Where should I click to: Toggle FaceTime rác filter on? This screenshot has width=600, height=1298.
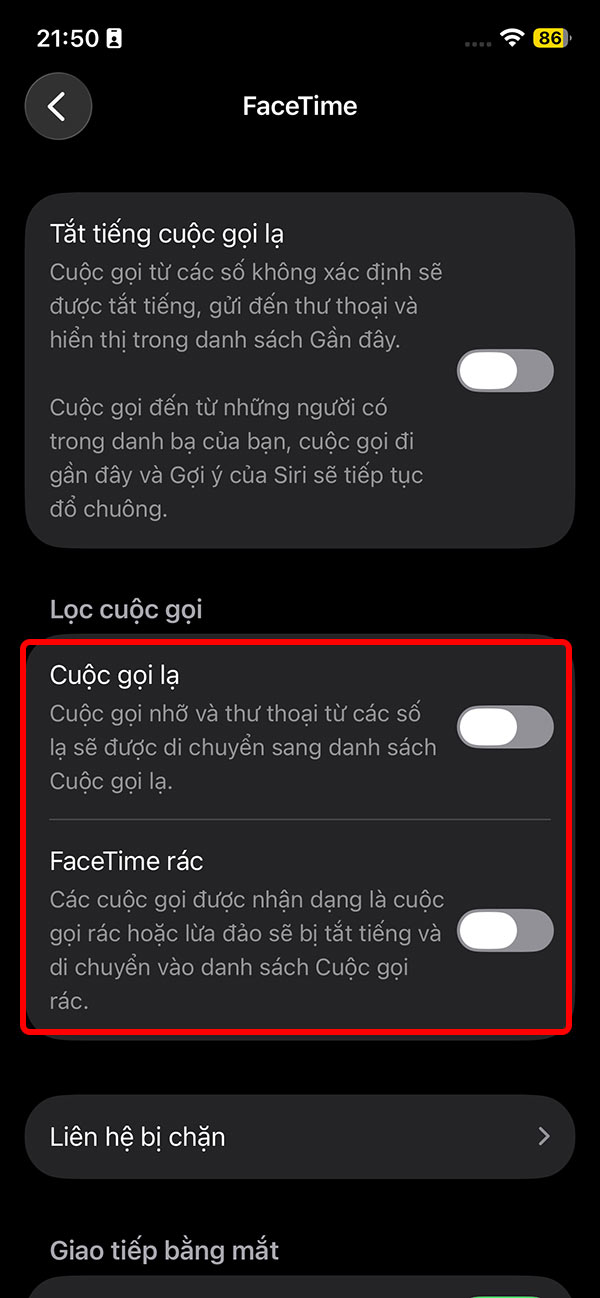pyautogui.click(x=505, y=931)
